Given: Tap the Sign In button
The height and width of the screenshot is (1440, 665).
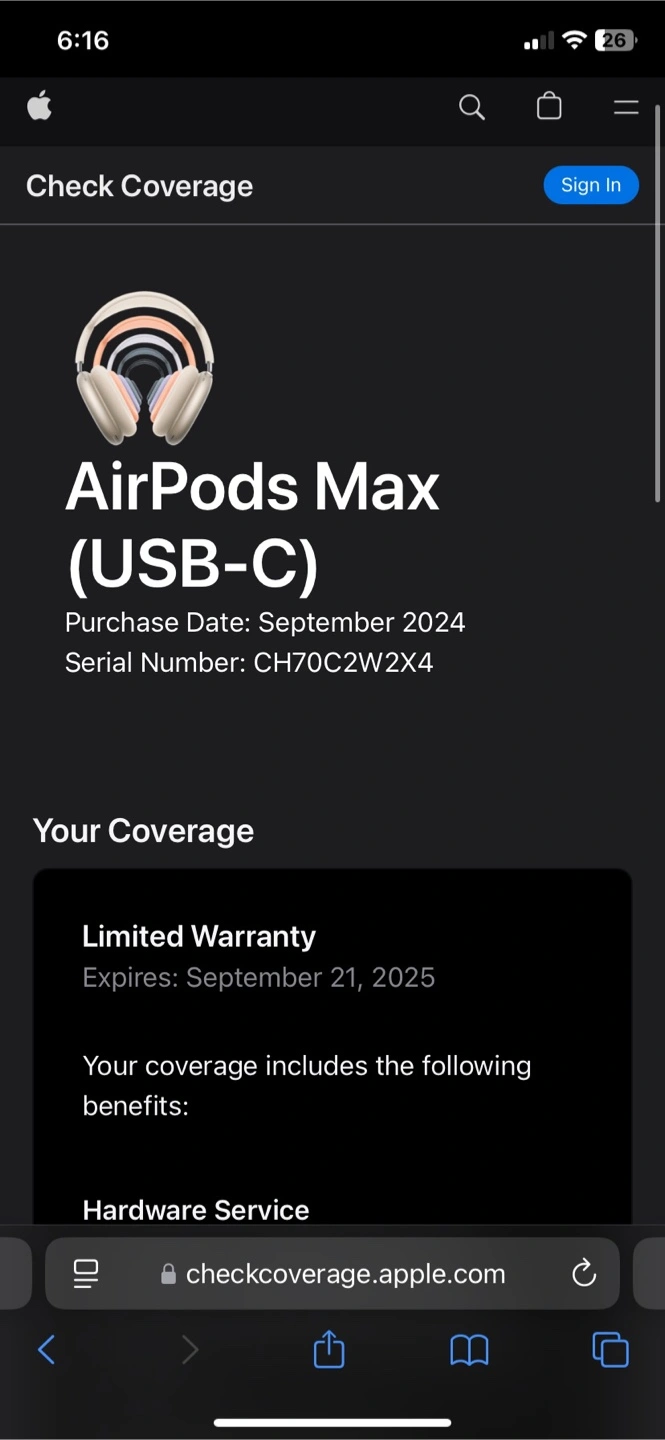Looking at the screenshot, I should [x=591, y=185].
